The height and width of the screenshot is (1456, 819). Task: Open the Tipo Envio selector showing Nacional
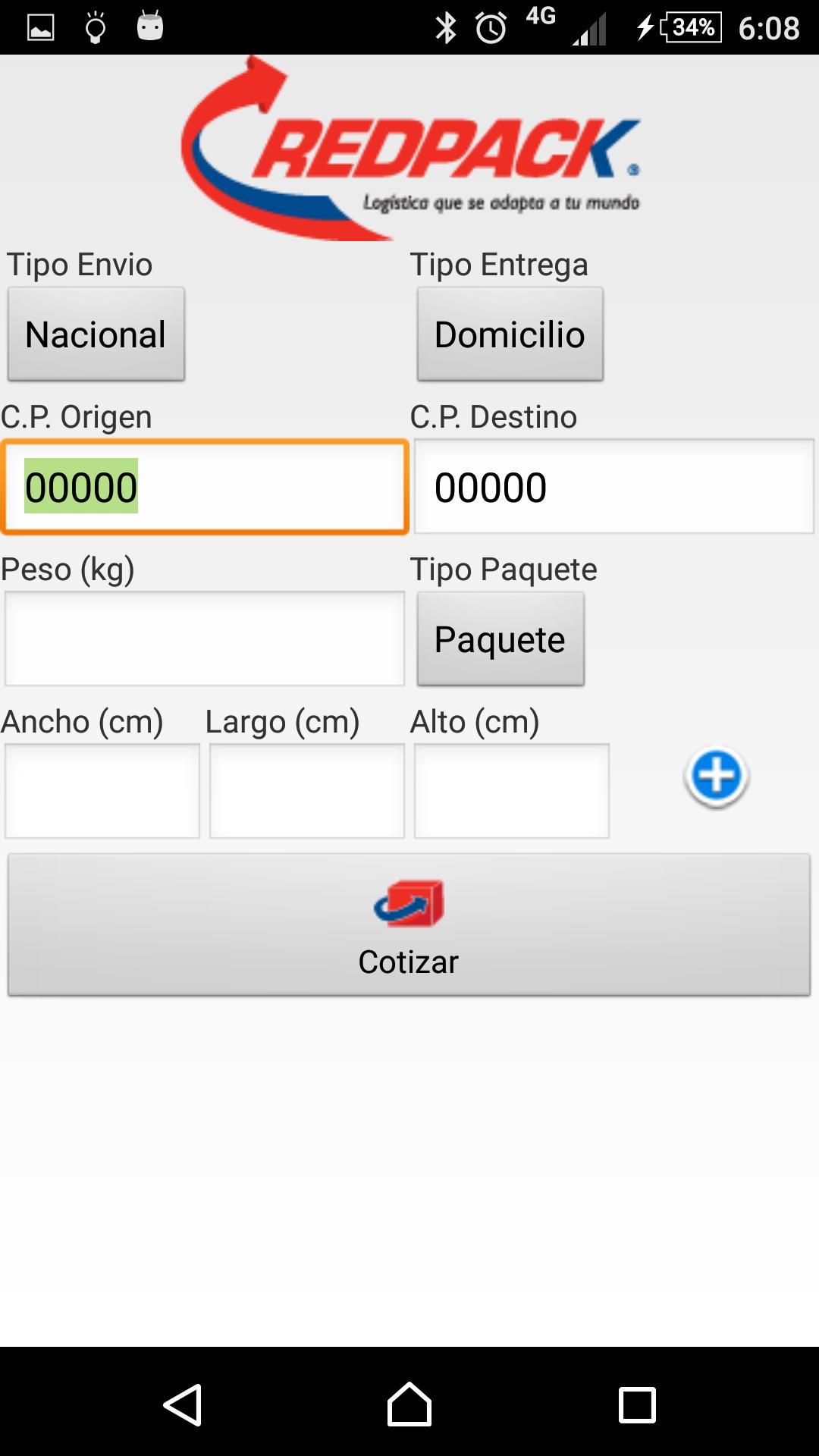(x=95, y=334)
